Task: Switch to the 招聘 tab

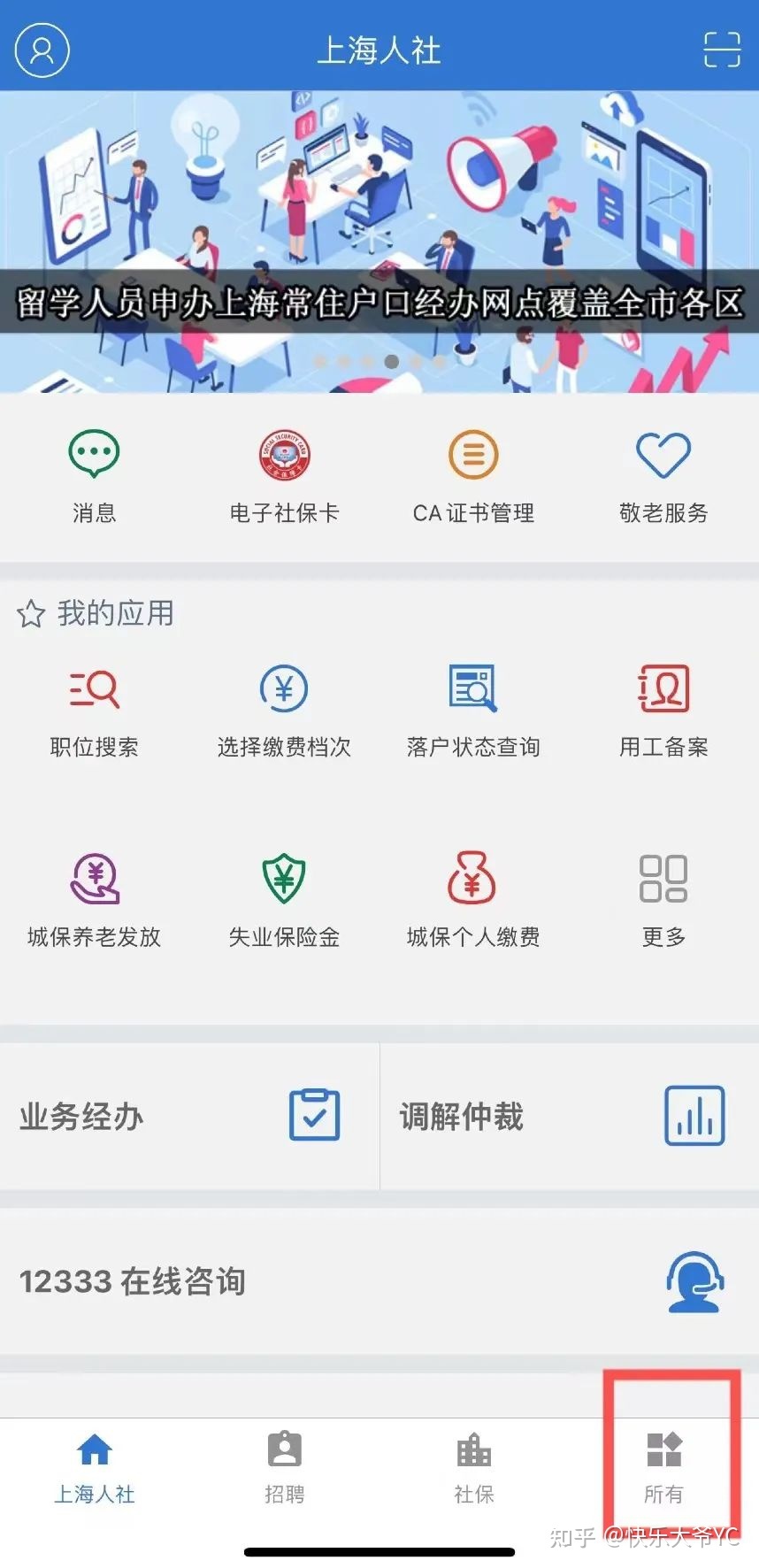Action: click(x=284, y=1467)
